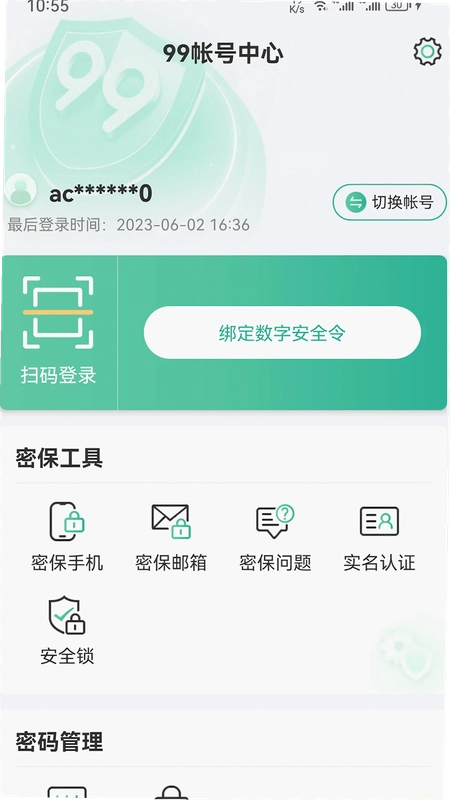Open 密保邮箱 security email
The width and height of the screenshot is (450, 800).
[x=171, y=536]
